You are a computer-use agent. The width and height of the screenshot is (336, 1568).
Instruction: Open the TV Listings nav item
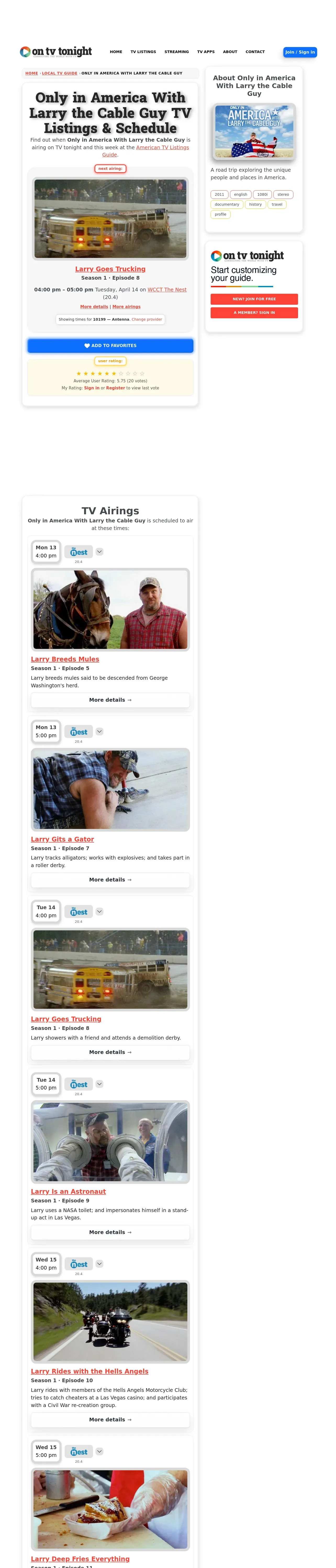coord(143,52)
